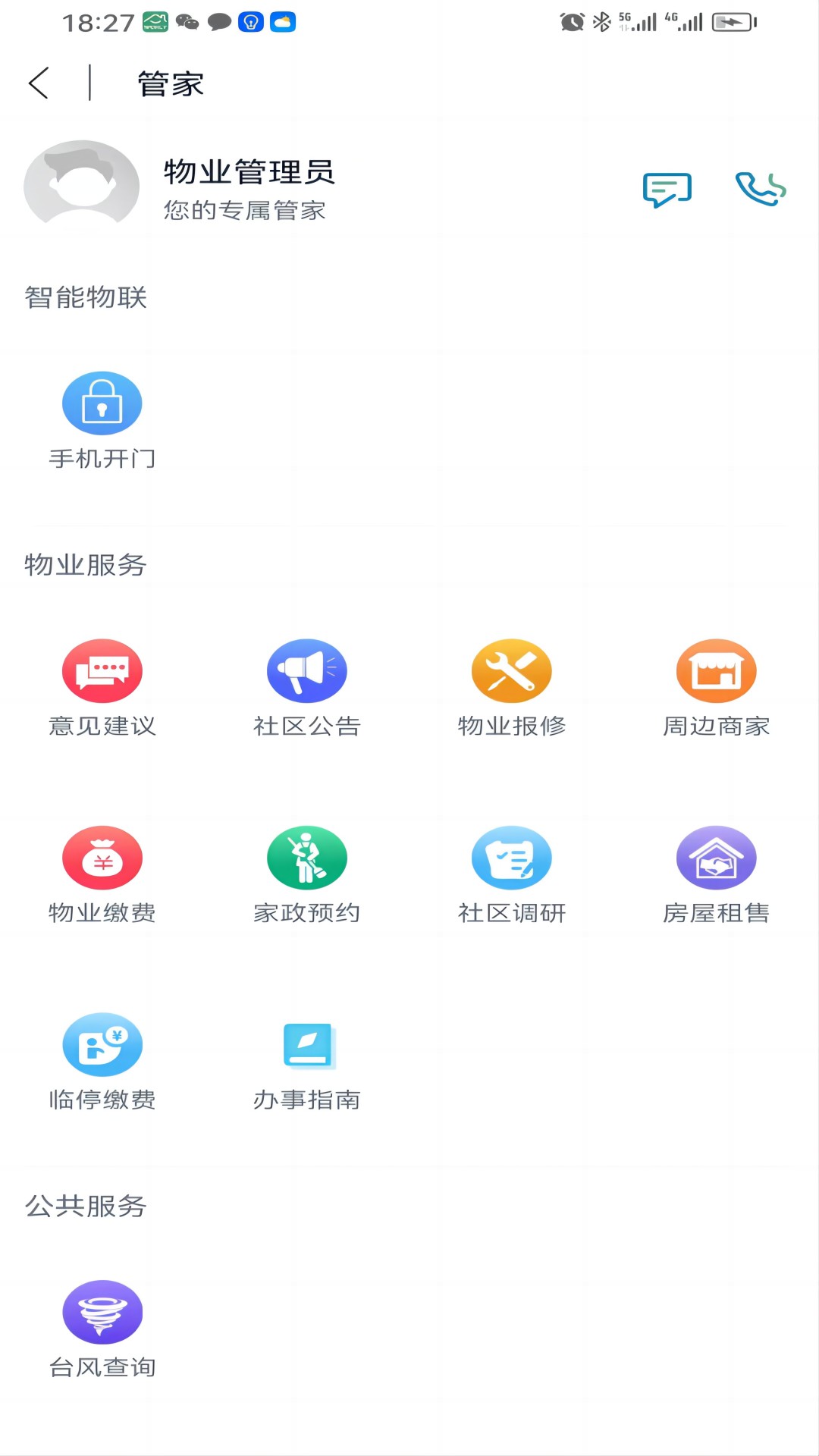Open 物业报修 repair request
The width and height of the screenshot is (819, 1456).
tap(512, 672)
